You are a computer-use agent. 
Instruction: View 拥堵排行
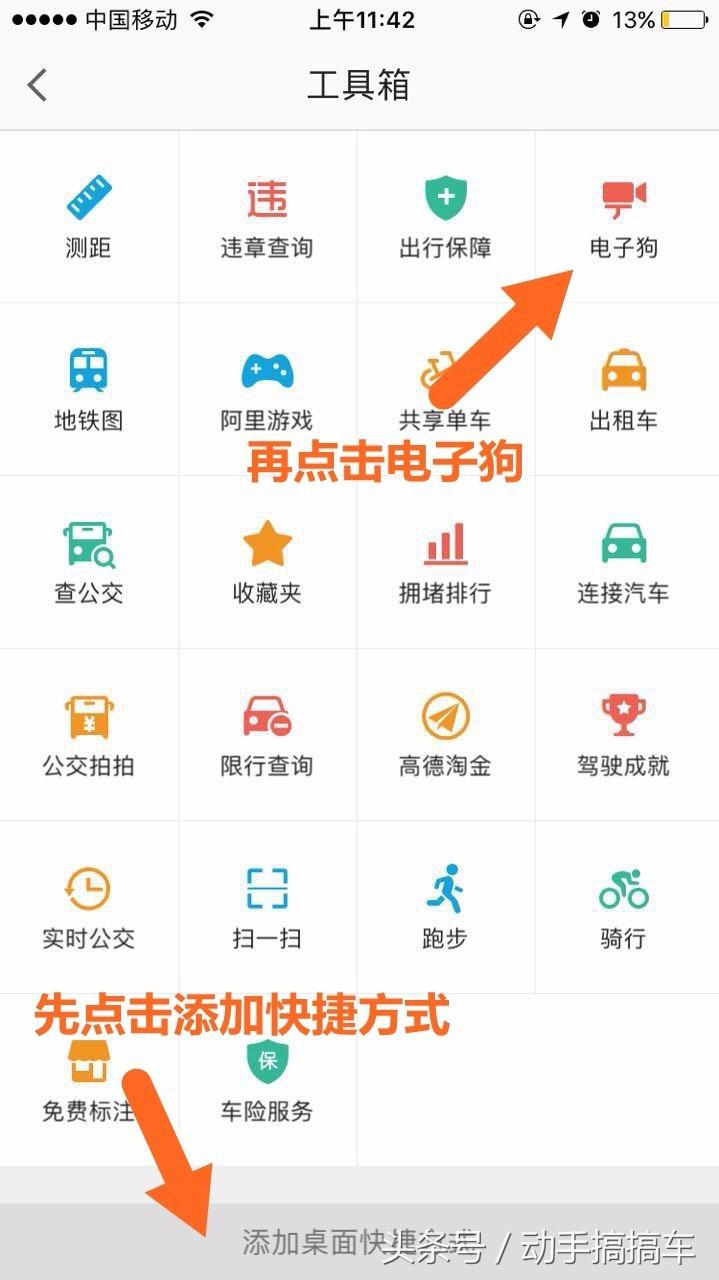point(446,562)
